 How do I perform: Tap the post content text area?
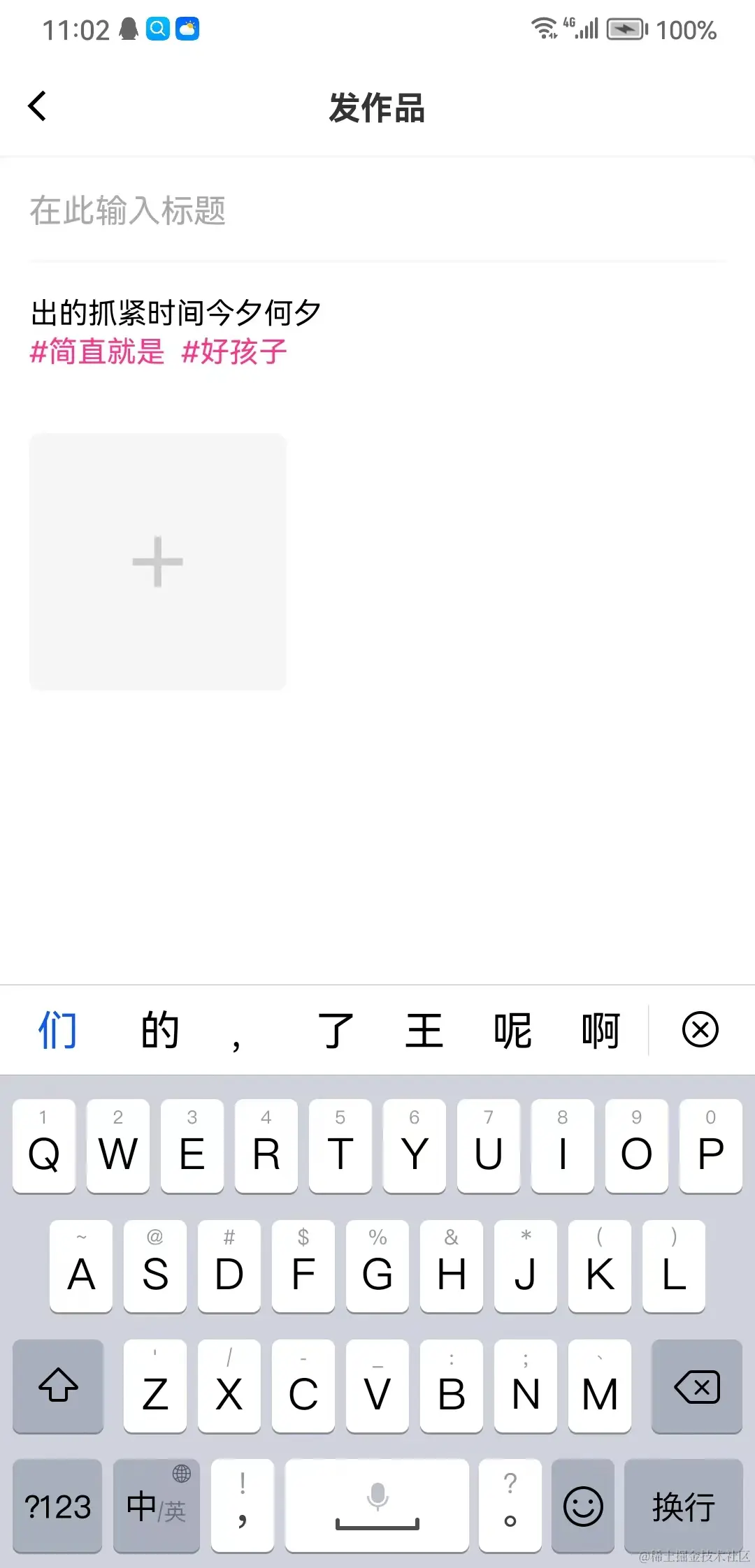pyautogui.click(x=377, y=313)
